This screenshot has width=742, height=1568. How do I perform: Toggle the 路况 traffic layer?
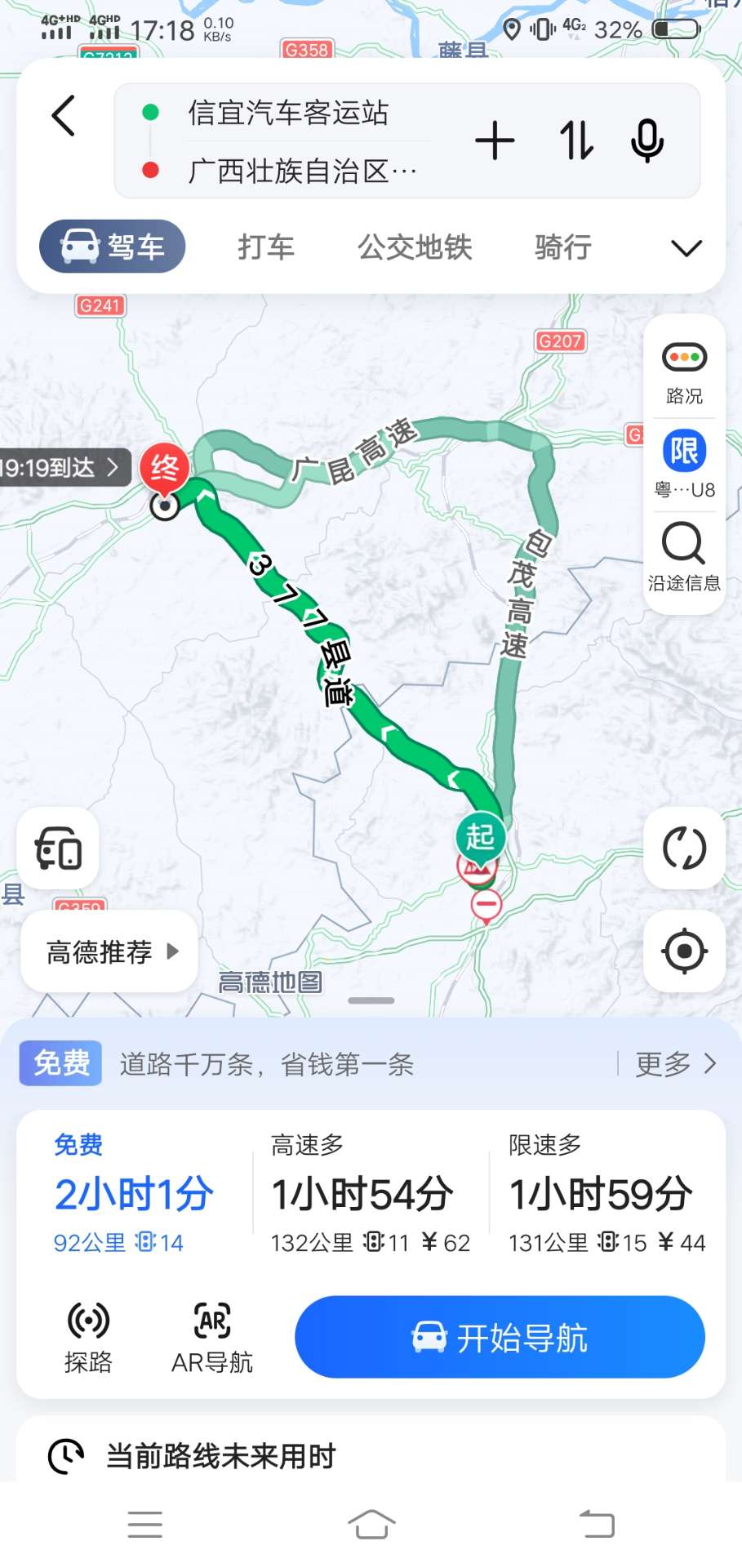pyautogui.click(x=684, y=372)
